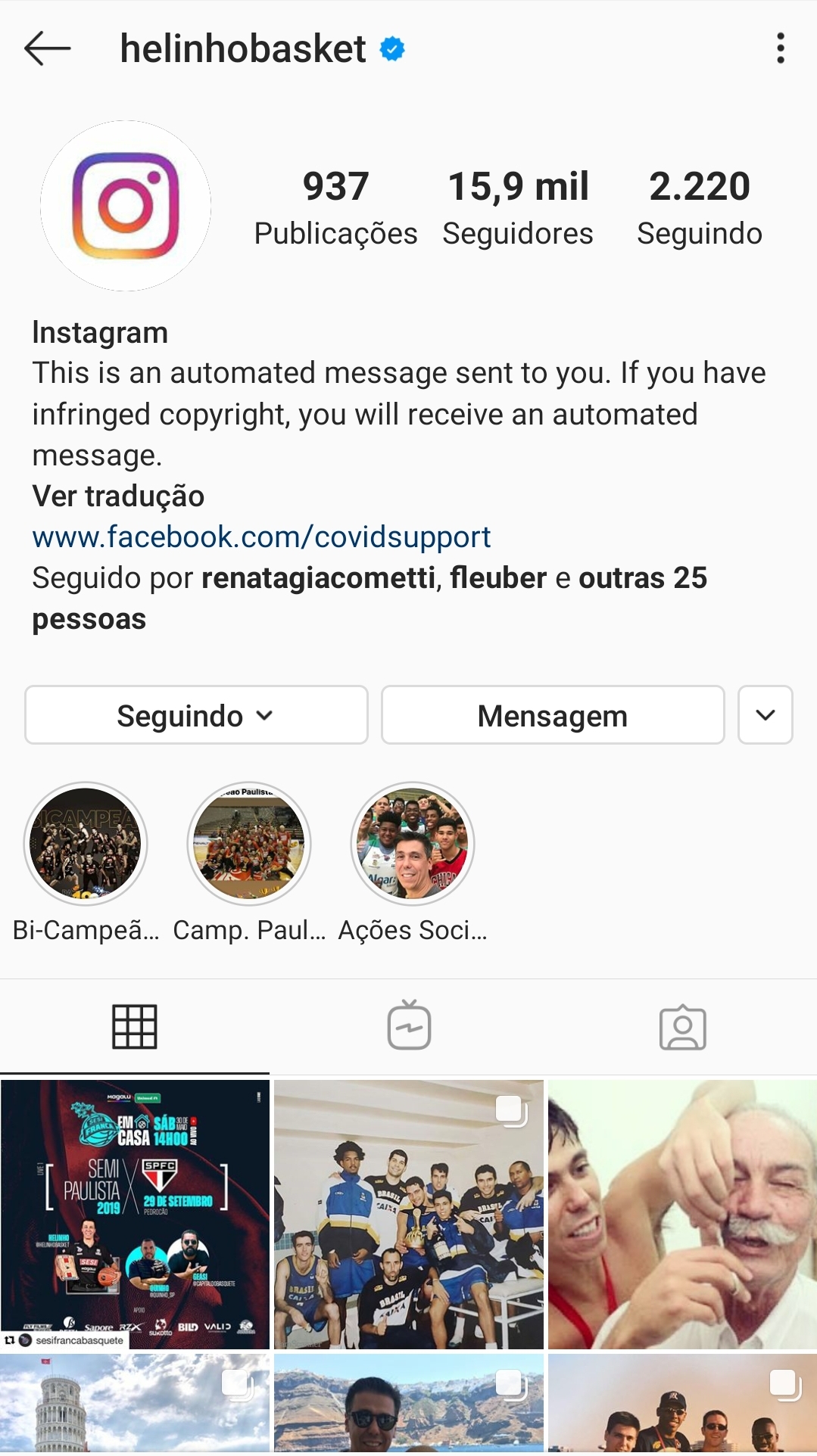
Task: Tap Ver tradução to translate bio
Action: coord(118,496)
